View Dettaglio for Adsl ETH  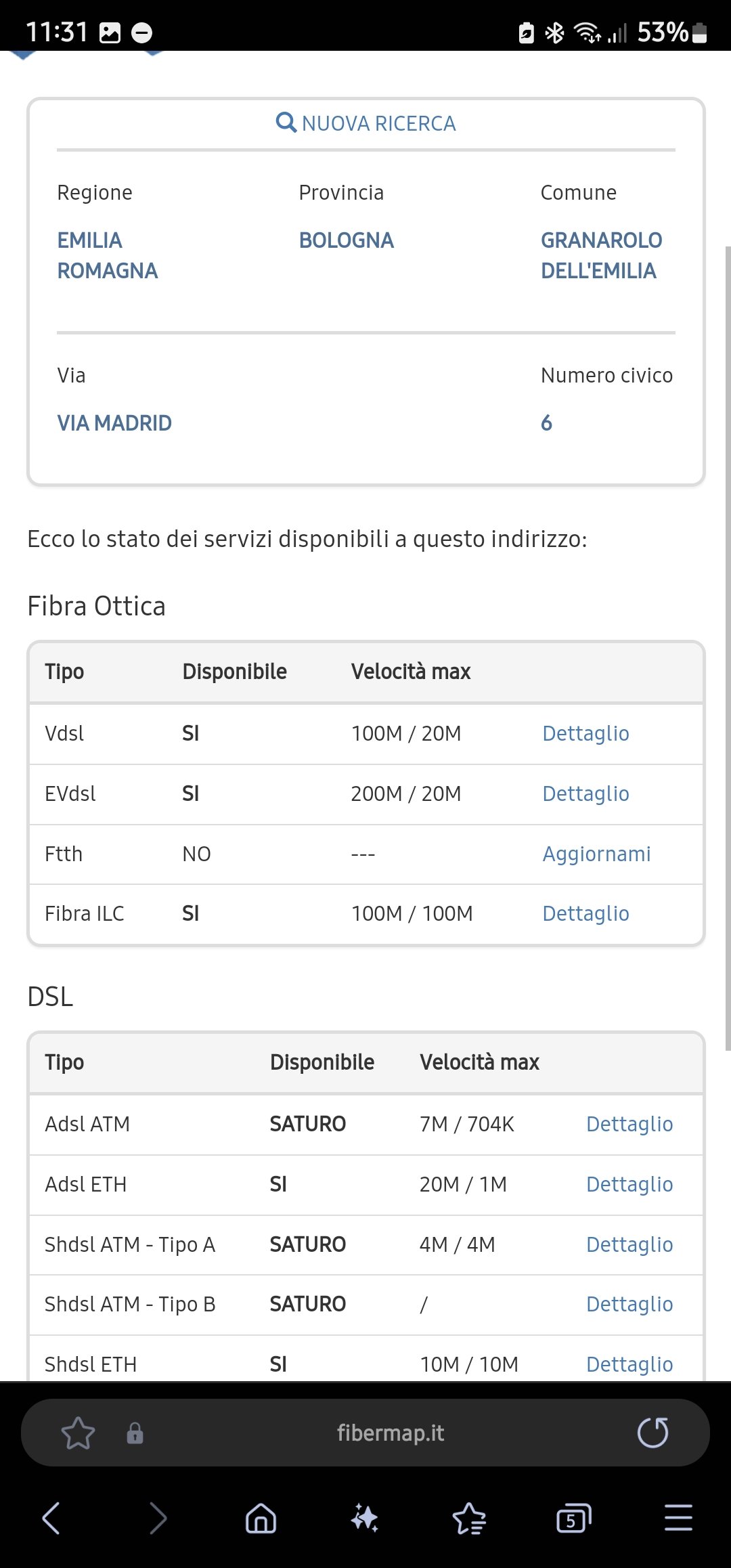tap(629, 1184)
